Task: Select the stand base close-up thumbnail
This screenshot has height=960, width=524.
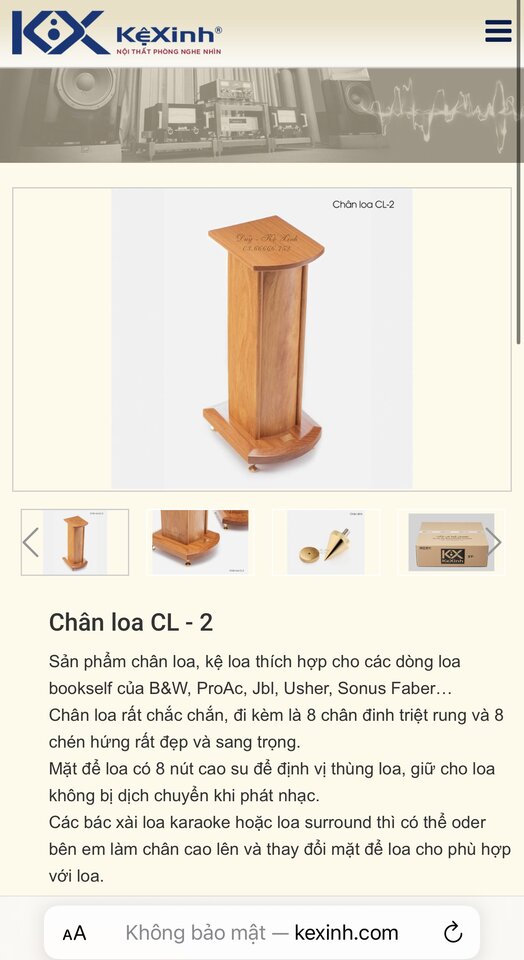Action: (x=200, y=542)
